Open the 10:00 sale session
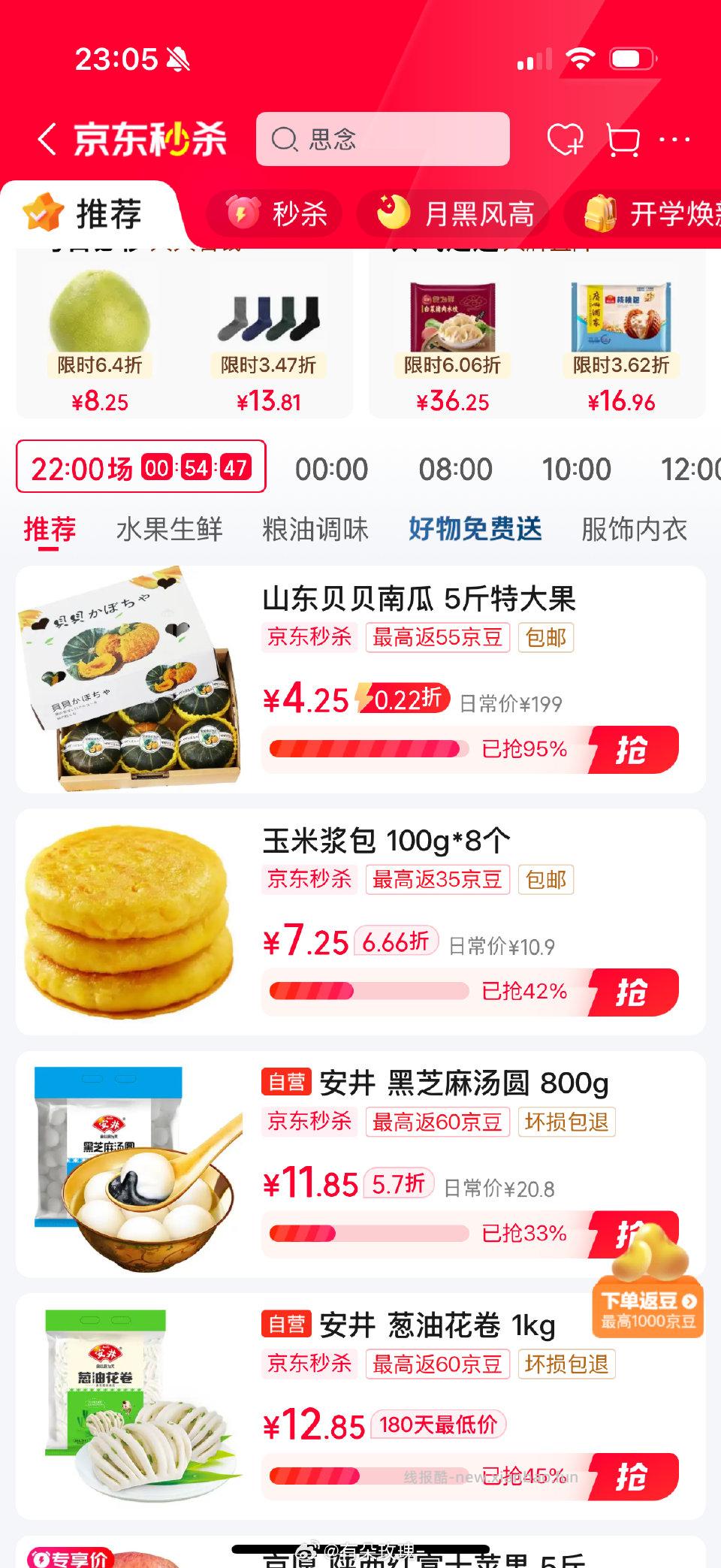This screenshot has height=1568, width=721. [580, 468]
